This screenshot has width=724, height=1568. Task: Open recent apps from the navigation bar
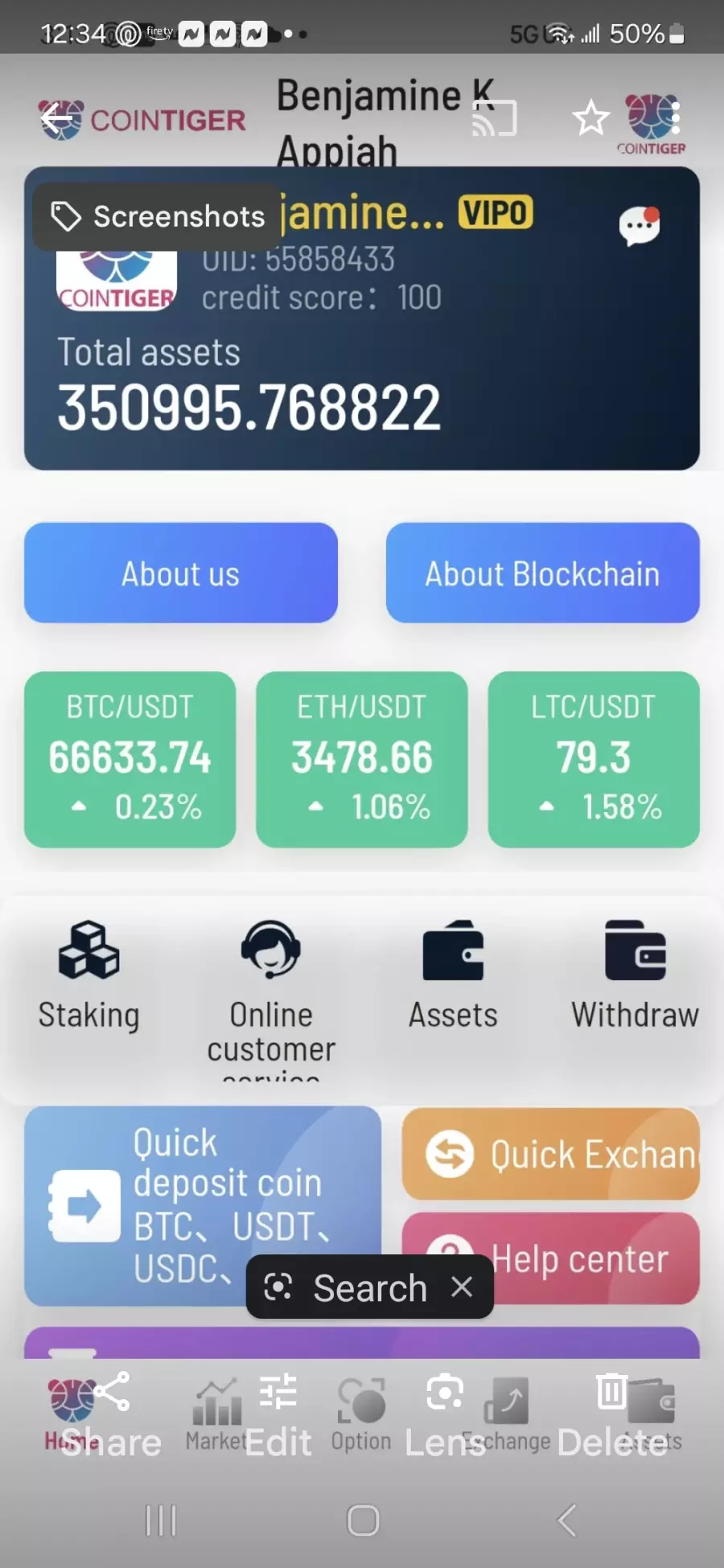tap(160, 1520)
